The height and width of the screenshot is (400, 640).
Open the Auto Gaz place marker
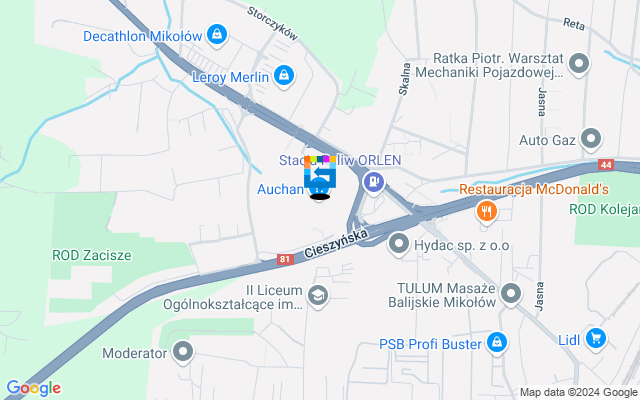pos(591,139)
